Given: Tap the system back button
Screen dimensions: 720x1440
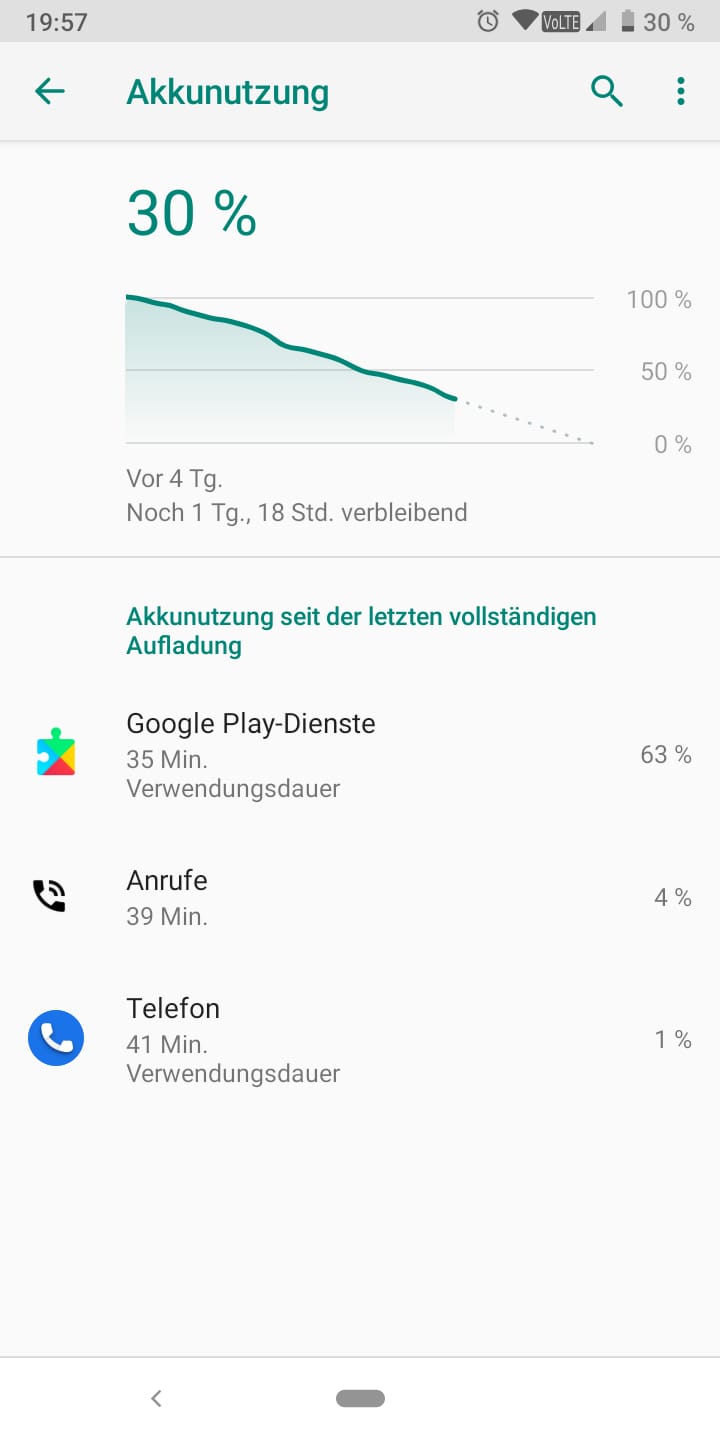Looking at the screenshot, I should coord(156,1398).
